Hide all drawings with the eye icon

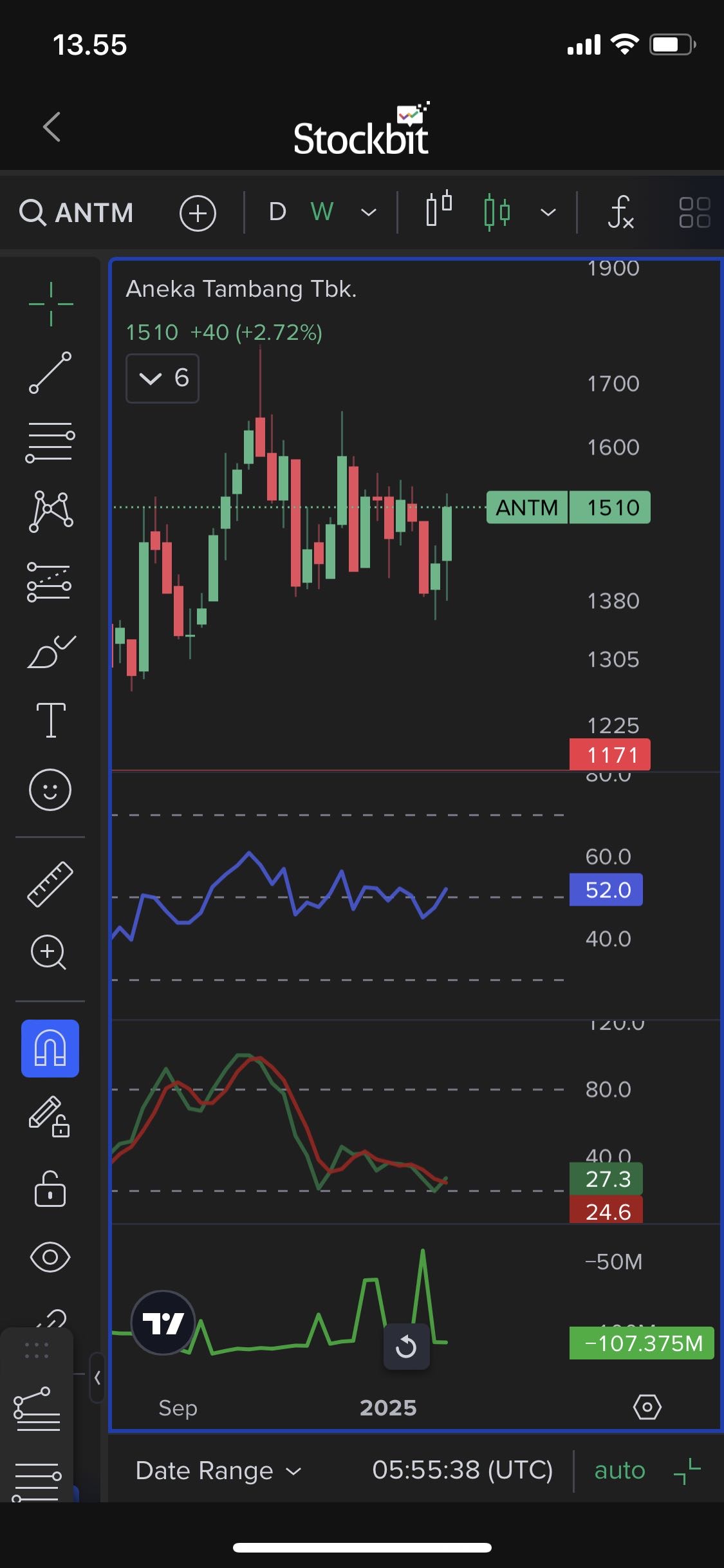[x=50, y=1257]
